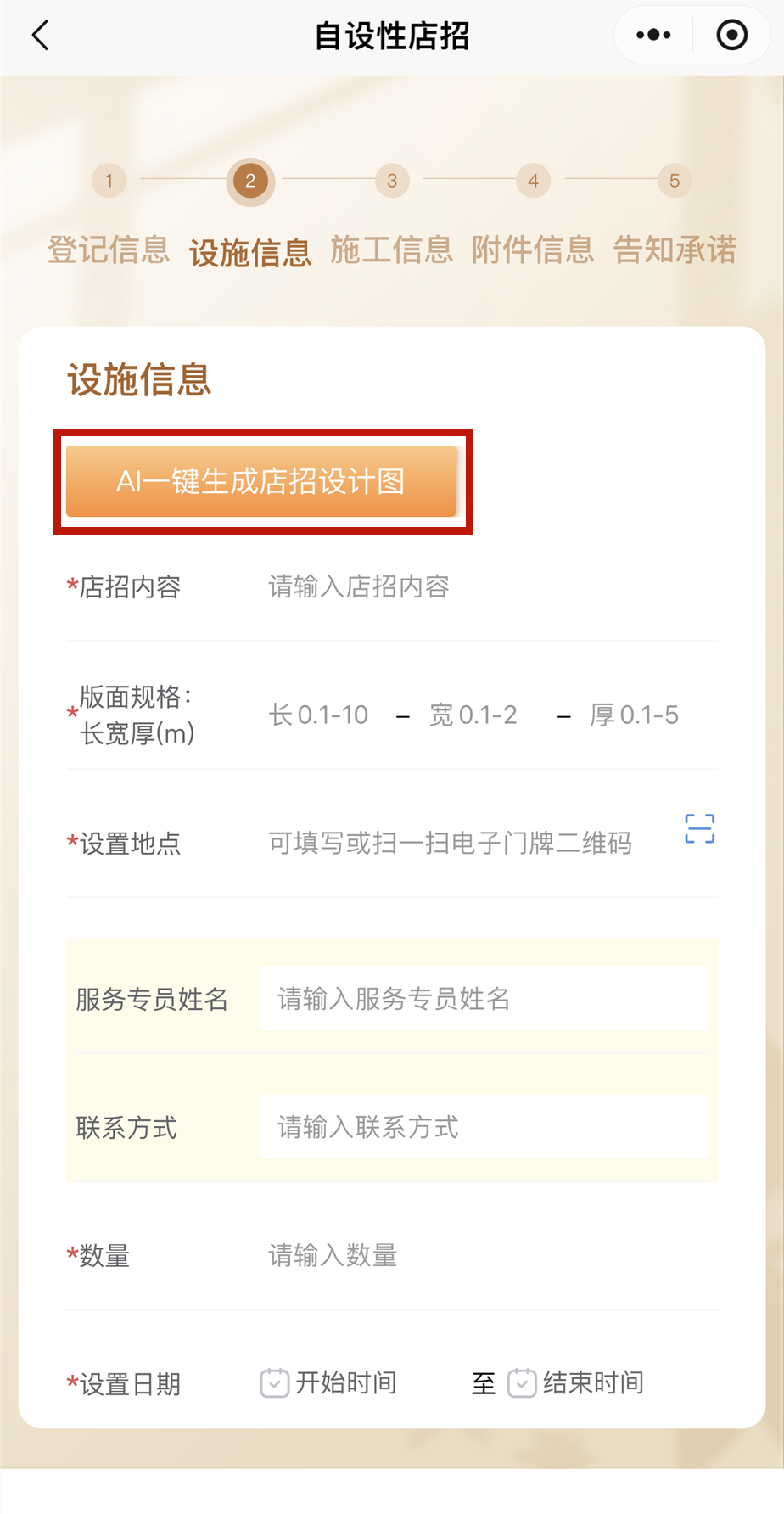Tap AI一键生成店招设计图 button

click(x=261, y=481)
